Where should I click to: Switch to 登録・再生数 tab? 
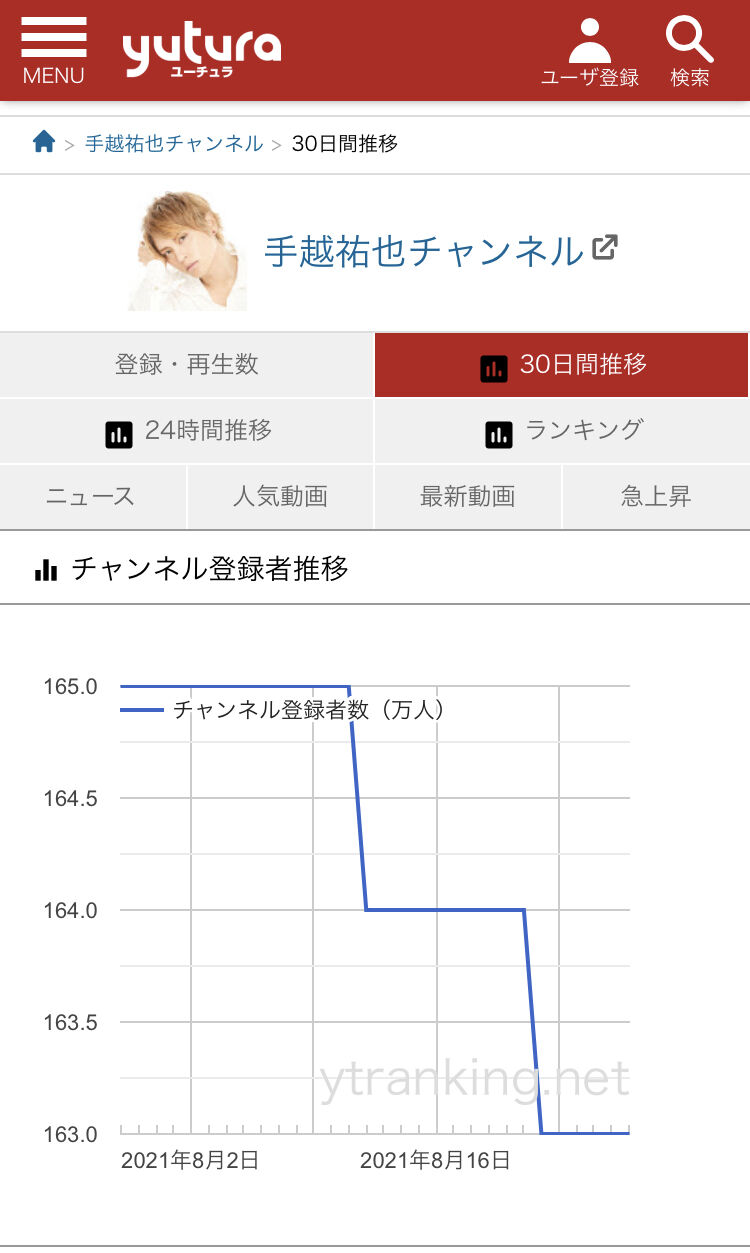187,365
